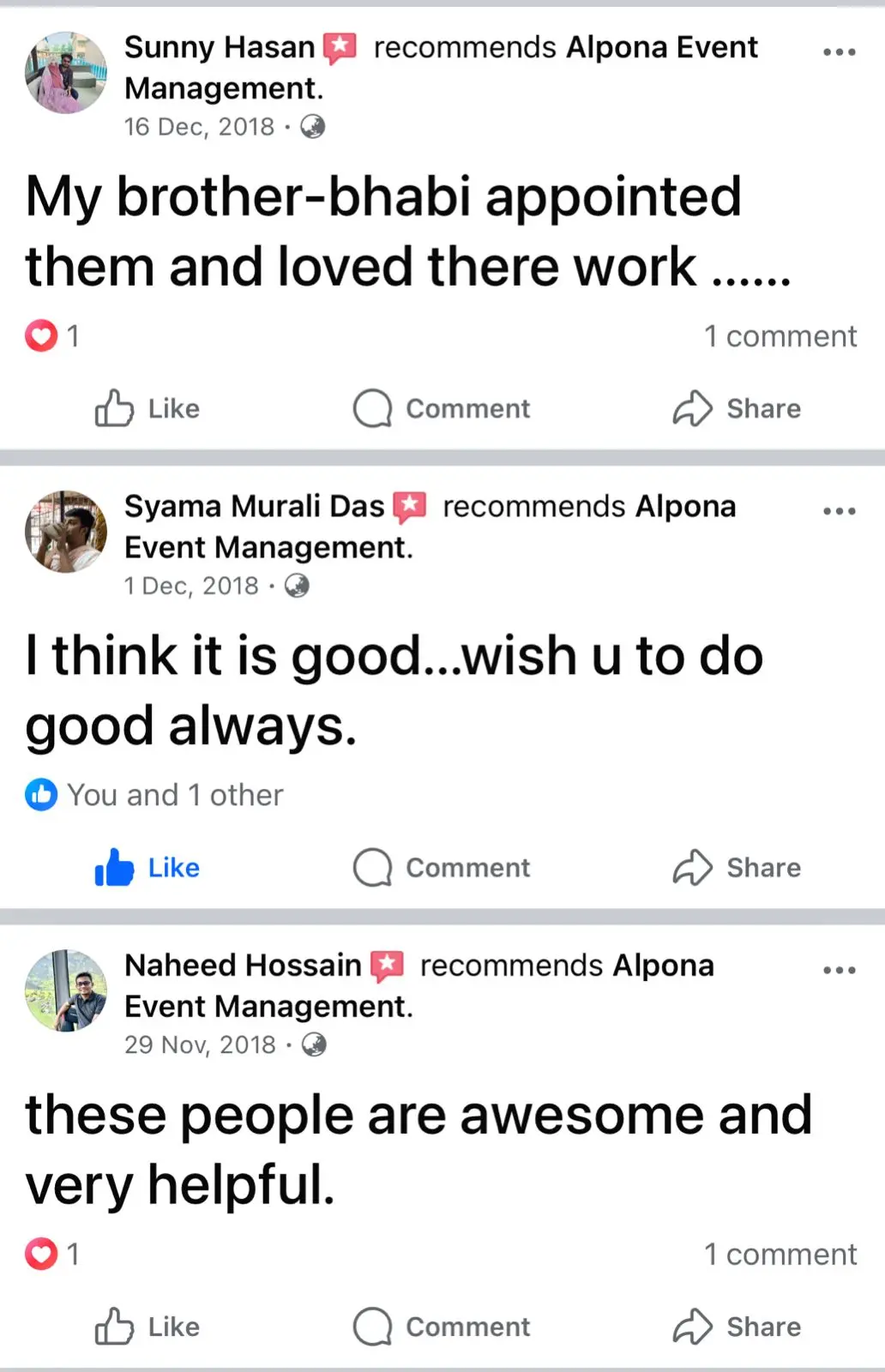This screenshot has width=885, height=1372.
Task: Like Sunny Hasan's recommendation
Action: pos(147,408)
